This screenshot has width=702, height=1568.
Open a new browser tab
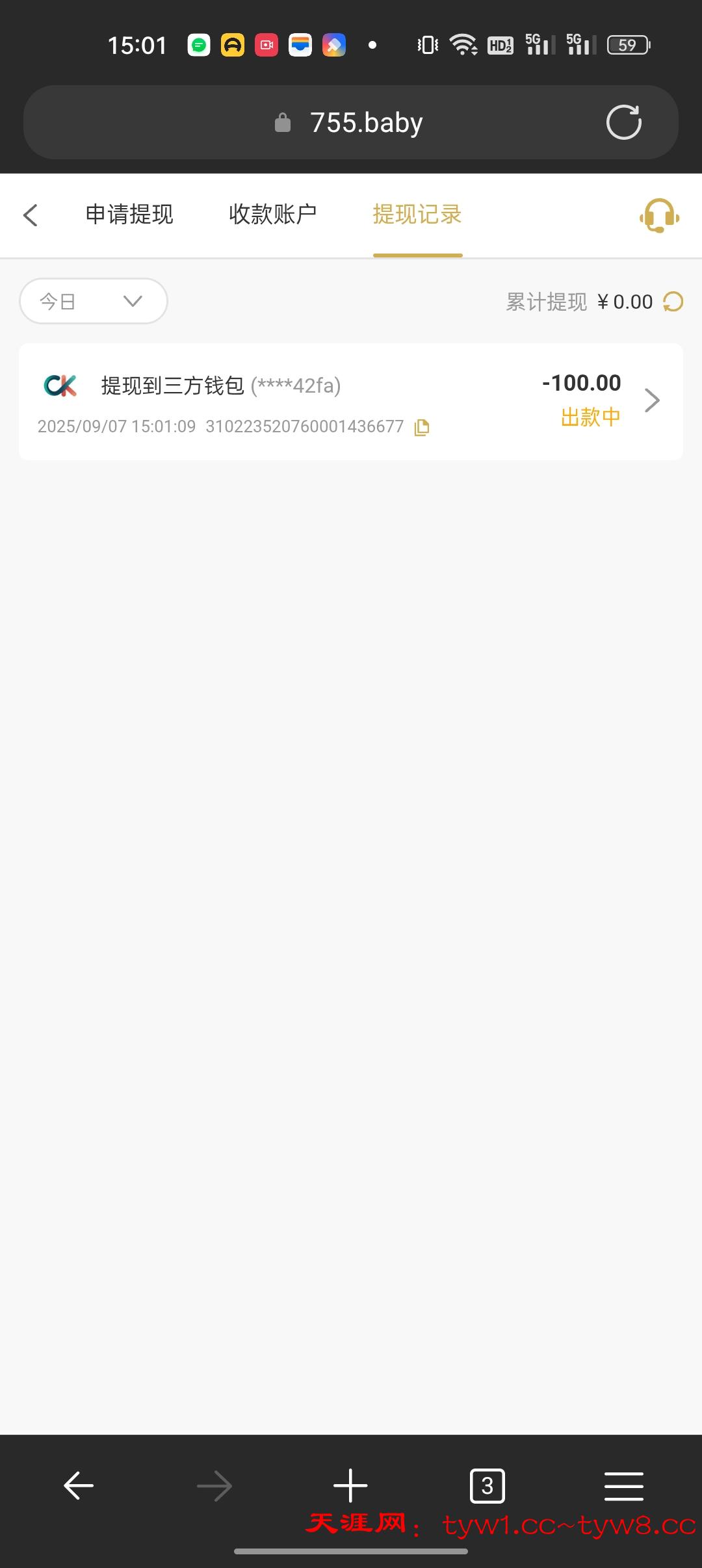tap(350, 1486)
